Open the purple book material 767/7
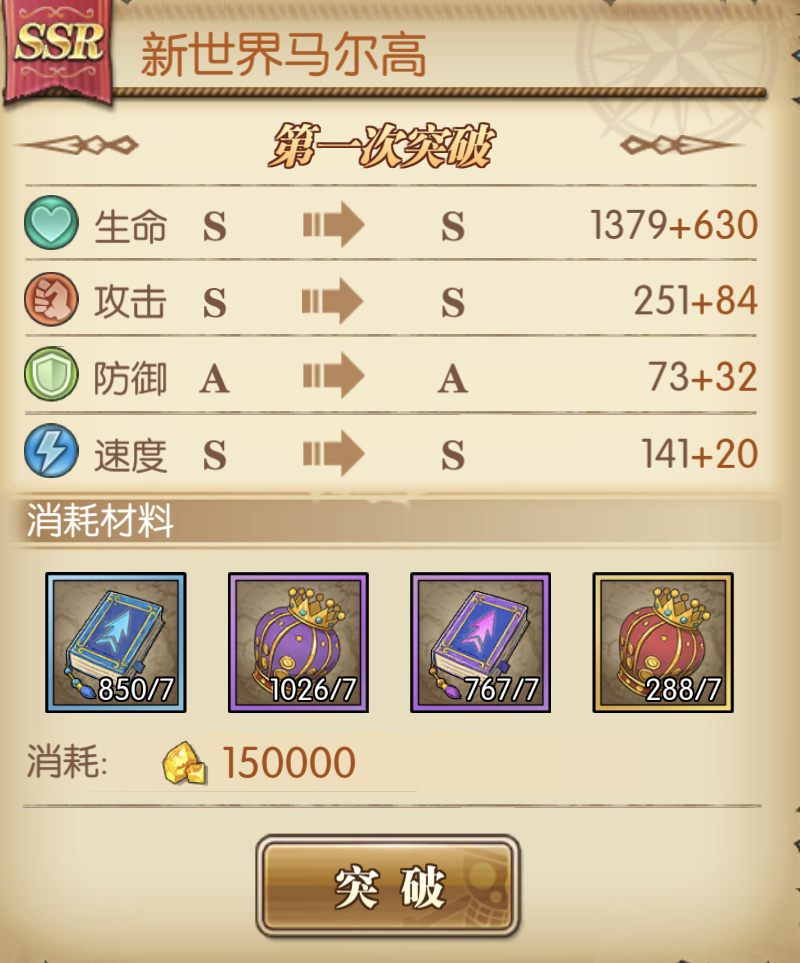 (480, 642)
